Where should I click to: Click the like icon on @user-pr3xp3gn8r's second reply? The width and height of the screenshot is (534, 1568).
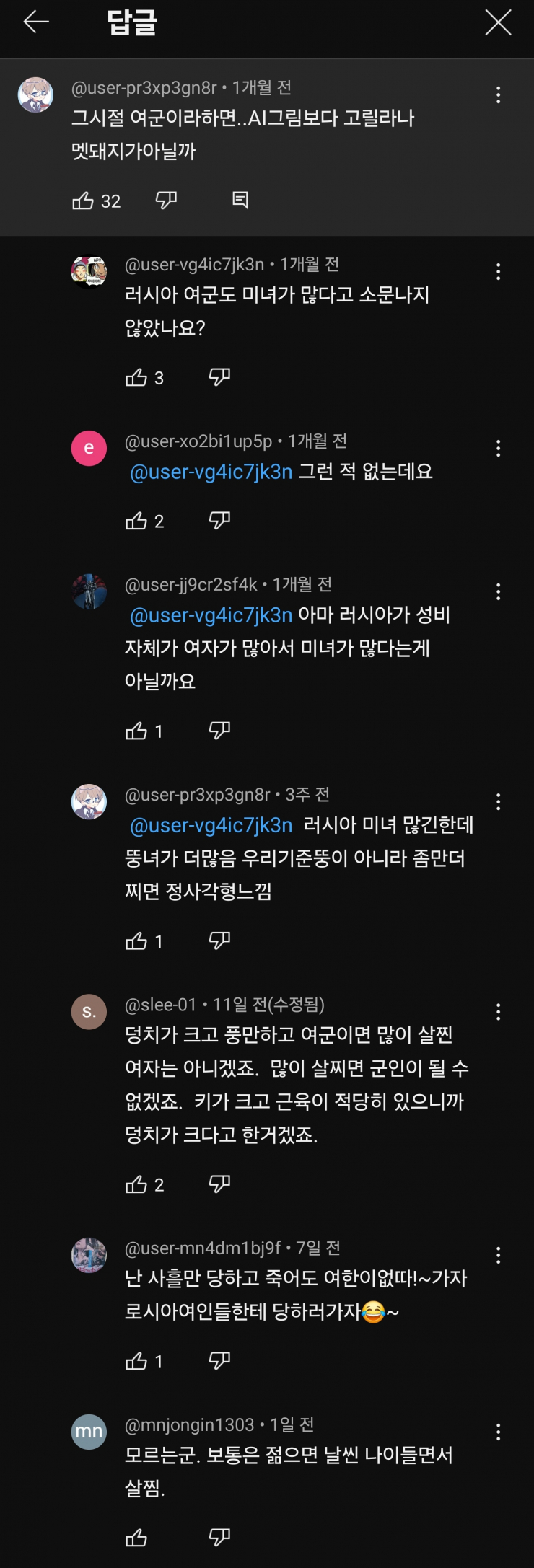(138, 938)
